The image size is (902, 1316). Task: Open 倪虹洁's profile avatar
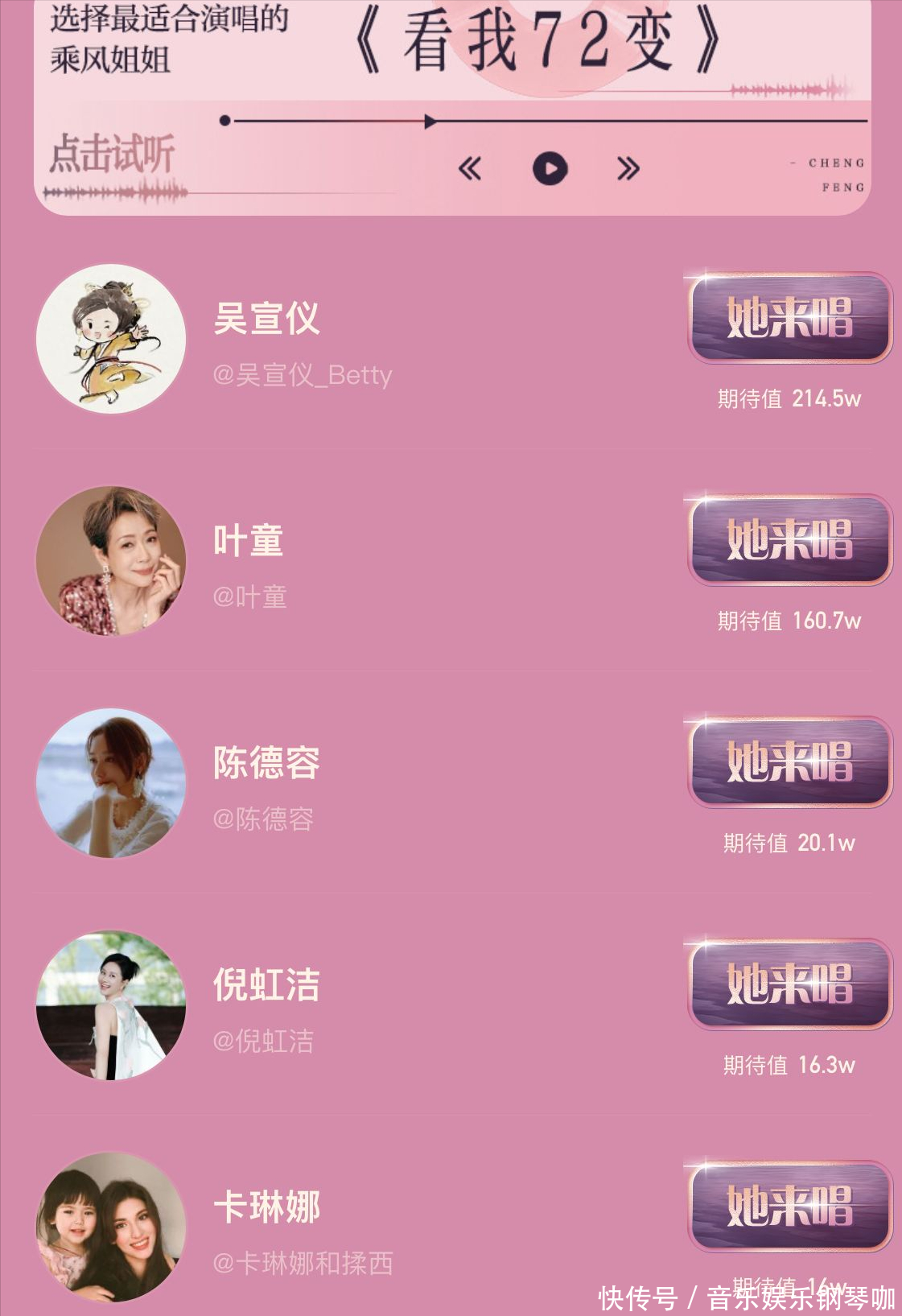click(111, 1005)
